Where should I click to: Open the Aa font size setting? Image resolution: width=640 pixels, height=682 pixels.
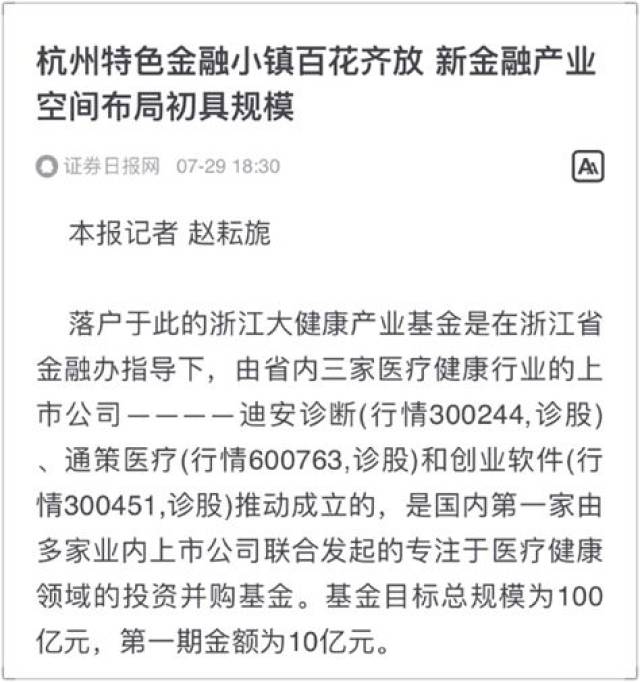pos(588,166)
